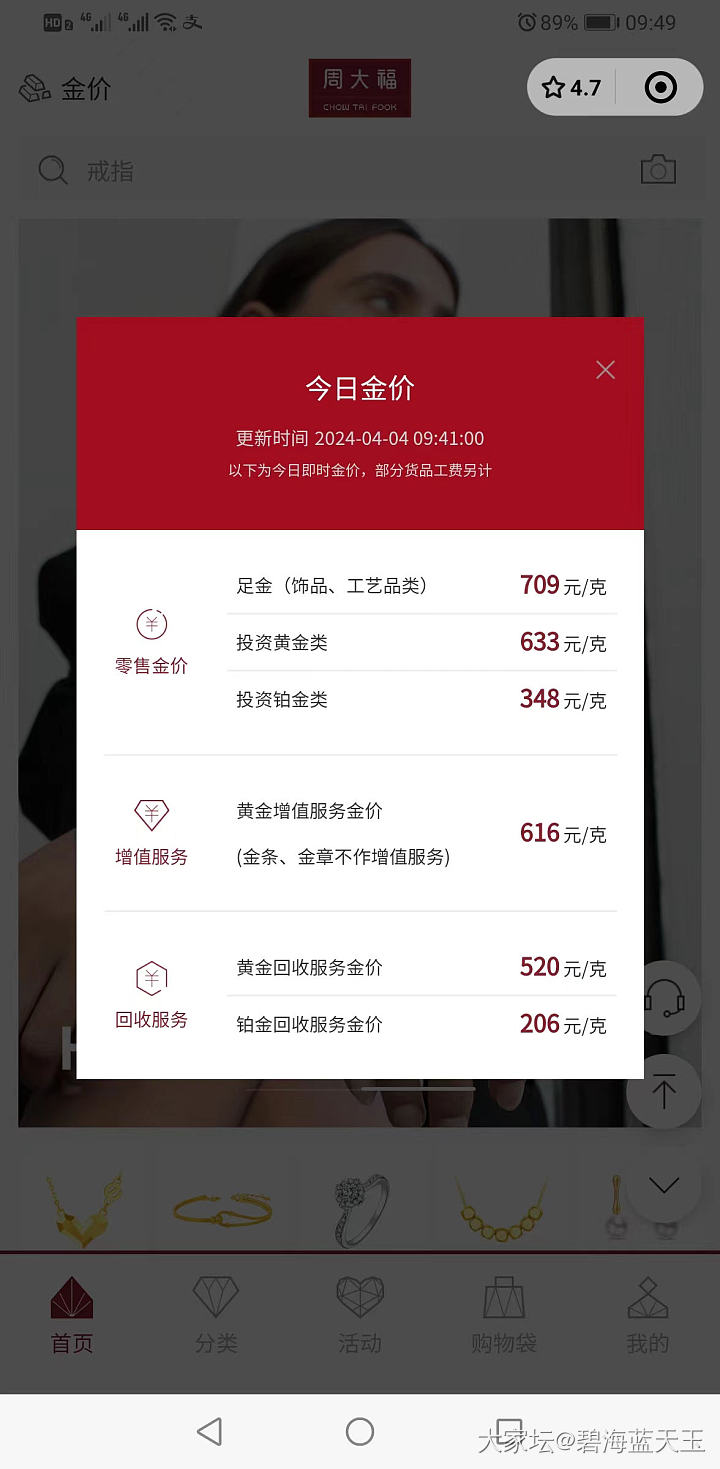Go to the 我的 tab

[x=647, y=1314]
